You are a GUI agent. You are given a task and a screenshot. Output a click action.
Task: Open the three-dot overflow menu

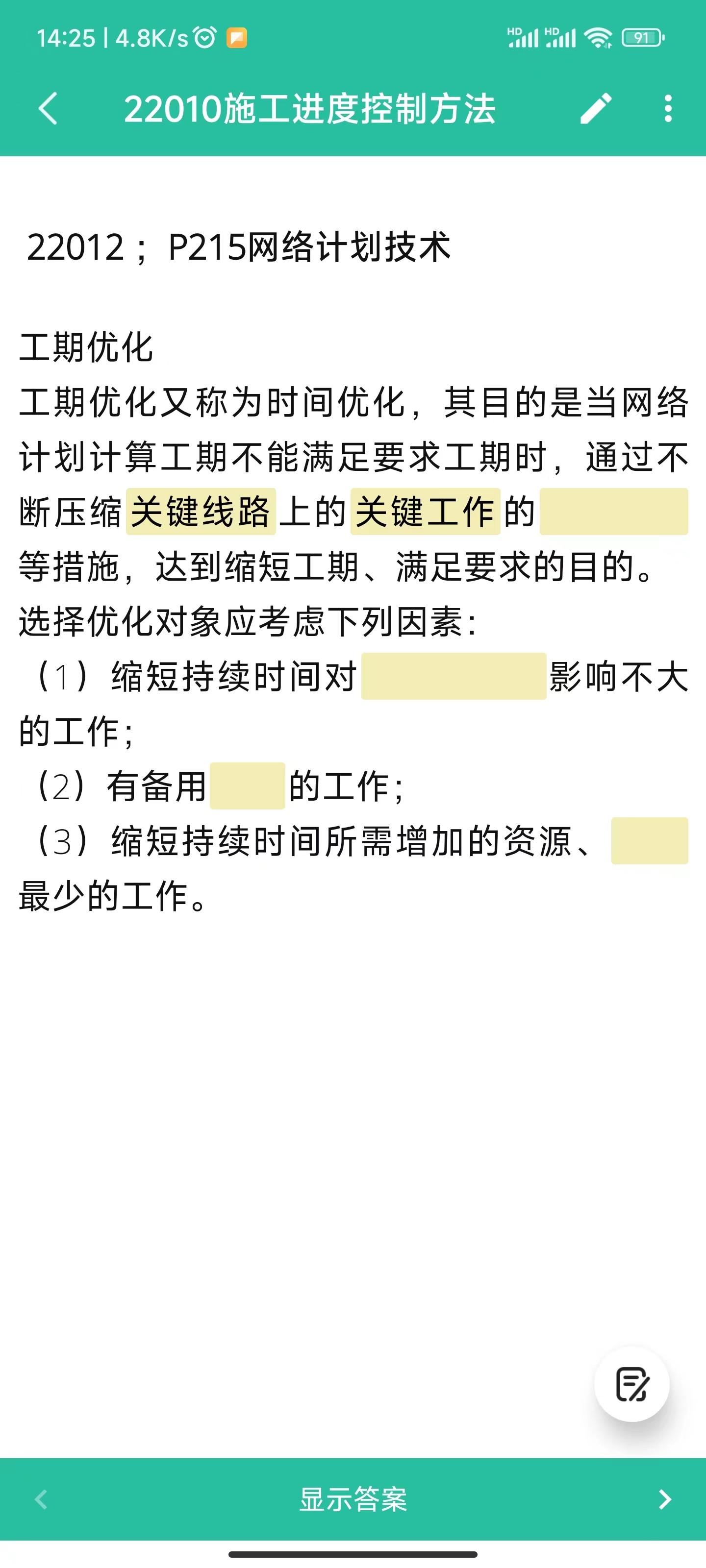pos(668,109)
